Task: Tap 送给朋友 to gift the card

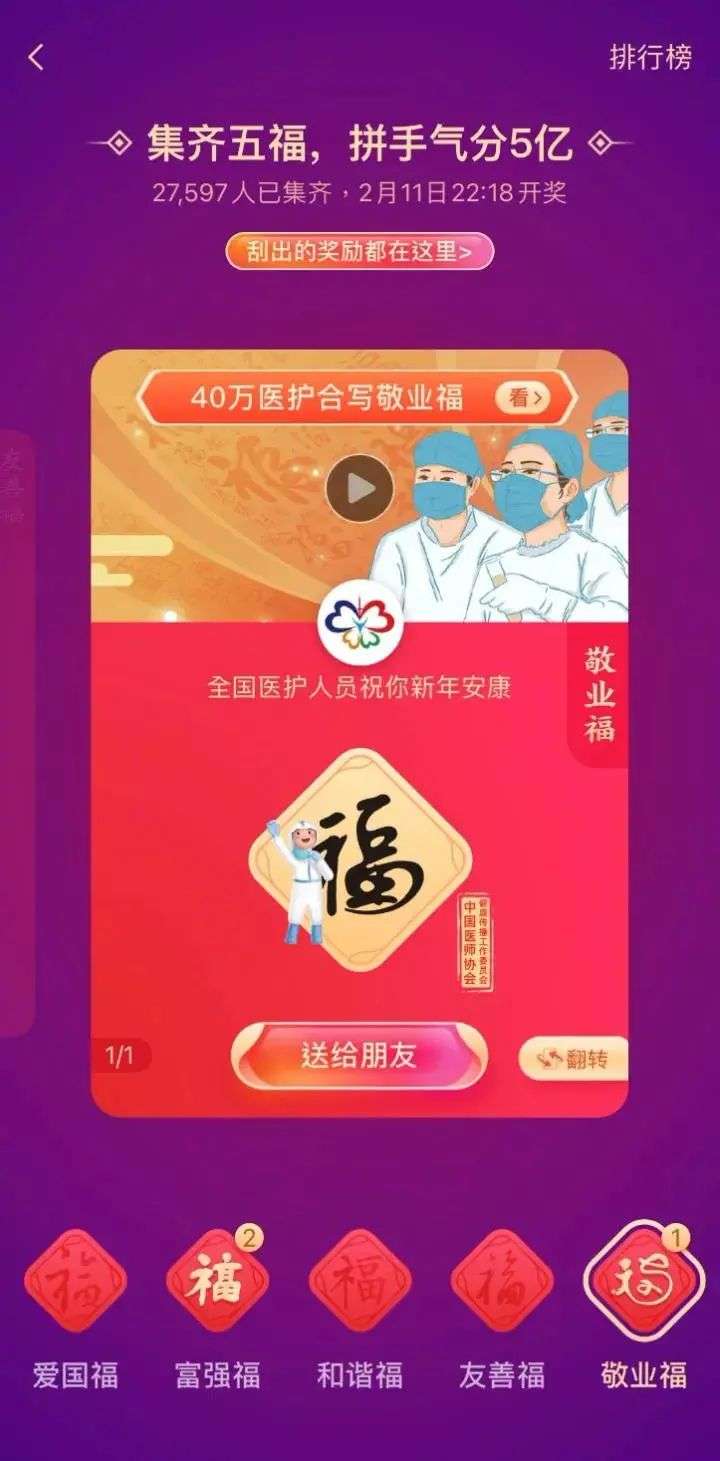Action: pyautogui.click(x=359, y=1056)
